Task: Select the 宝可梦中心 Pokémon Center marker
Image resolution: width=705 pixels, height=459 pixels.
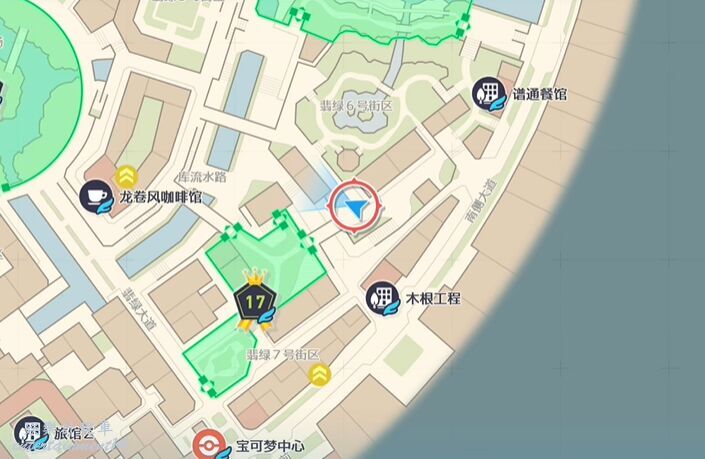Action: coord(210,445)
